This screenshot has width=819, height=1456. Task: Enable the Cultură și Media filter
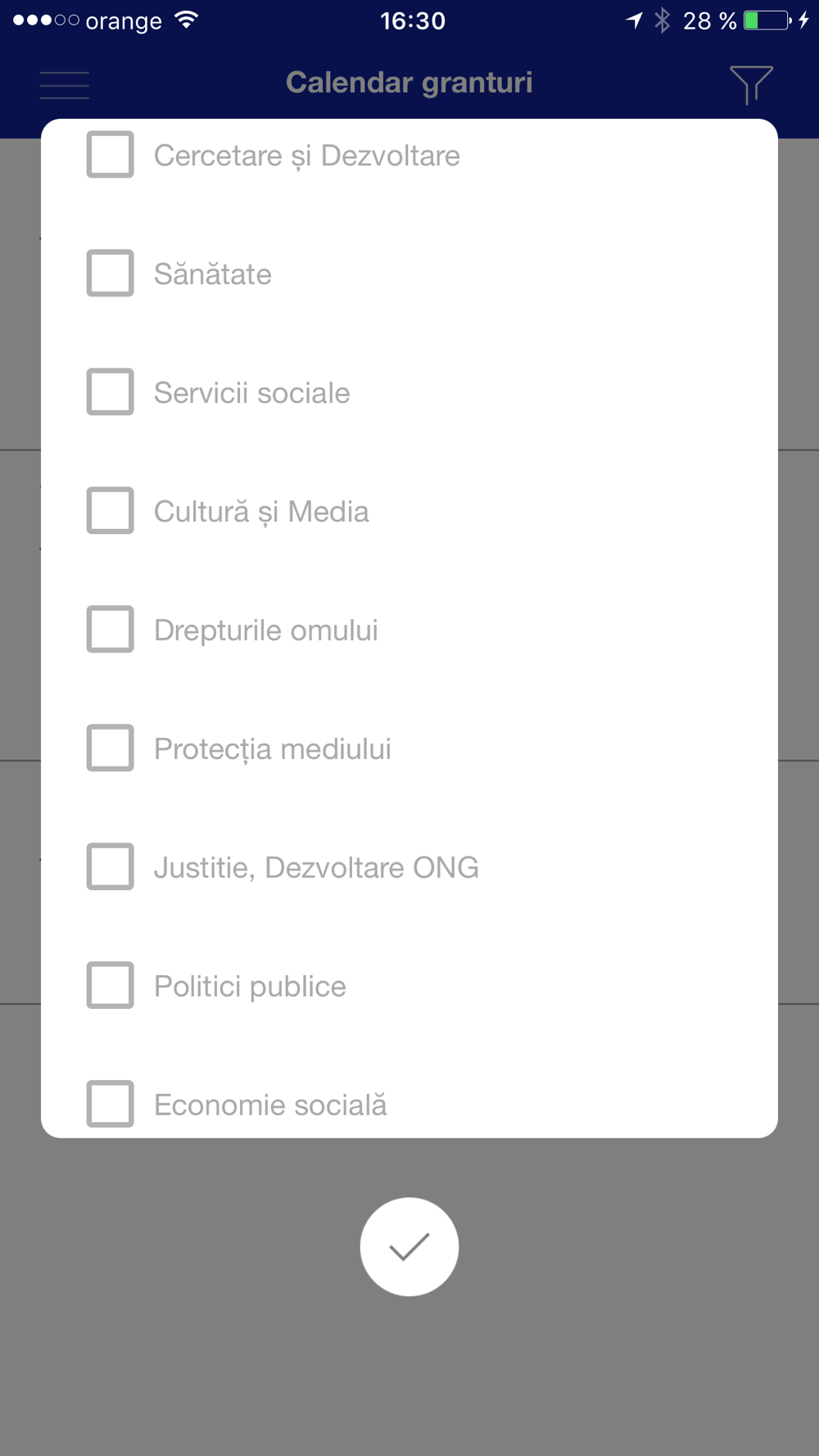111,511
